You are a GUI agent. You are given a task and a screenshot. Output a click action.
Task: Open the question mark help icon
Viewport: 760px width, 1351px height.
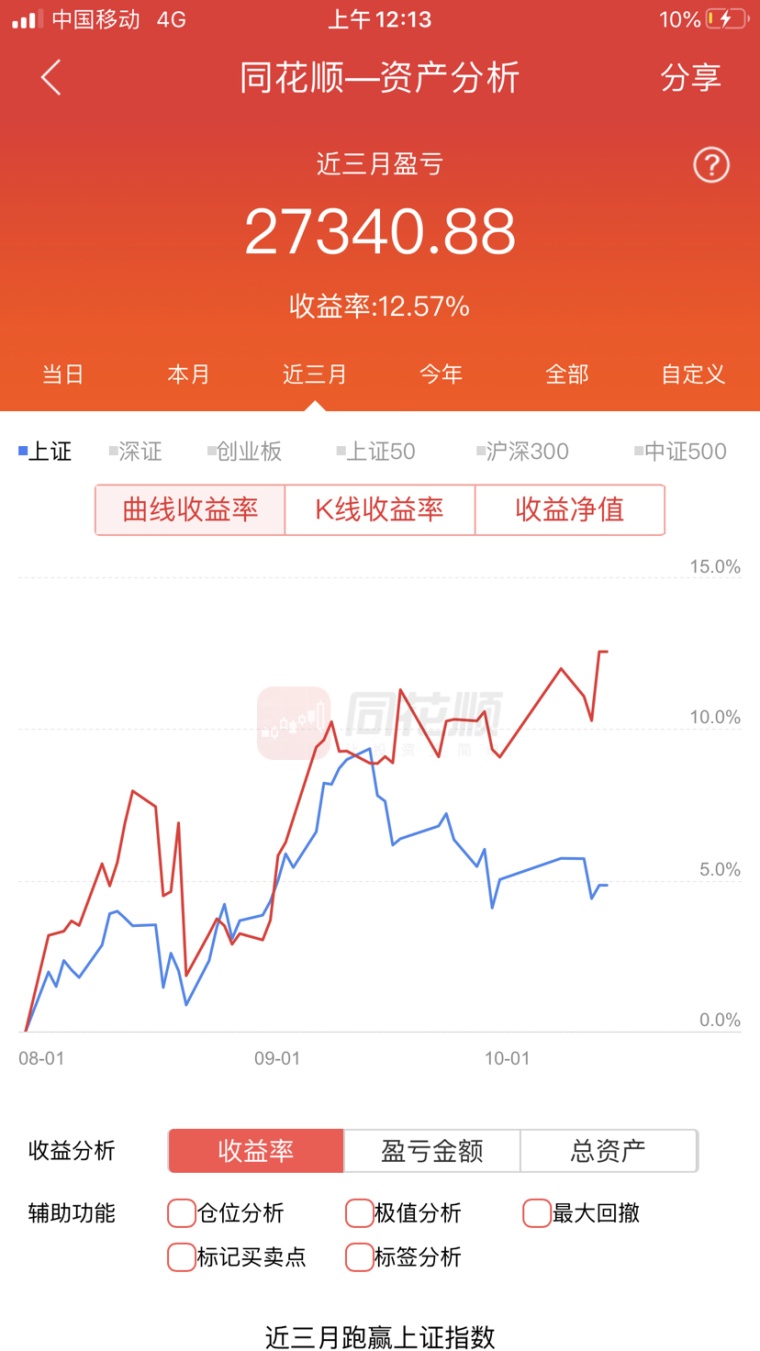click(x=712, y=165)
